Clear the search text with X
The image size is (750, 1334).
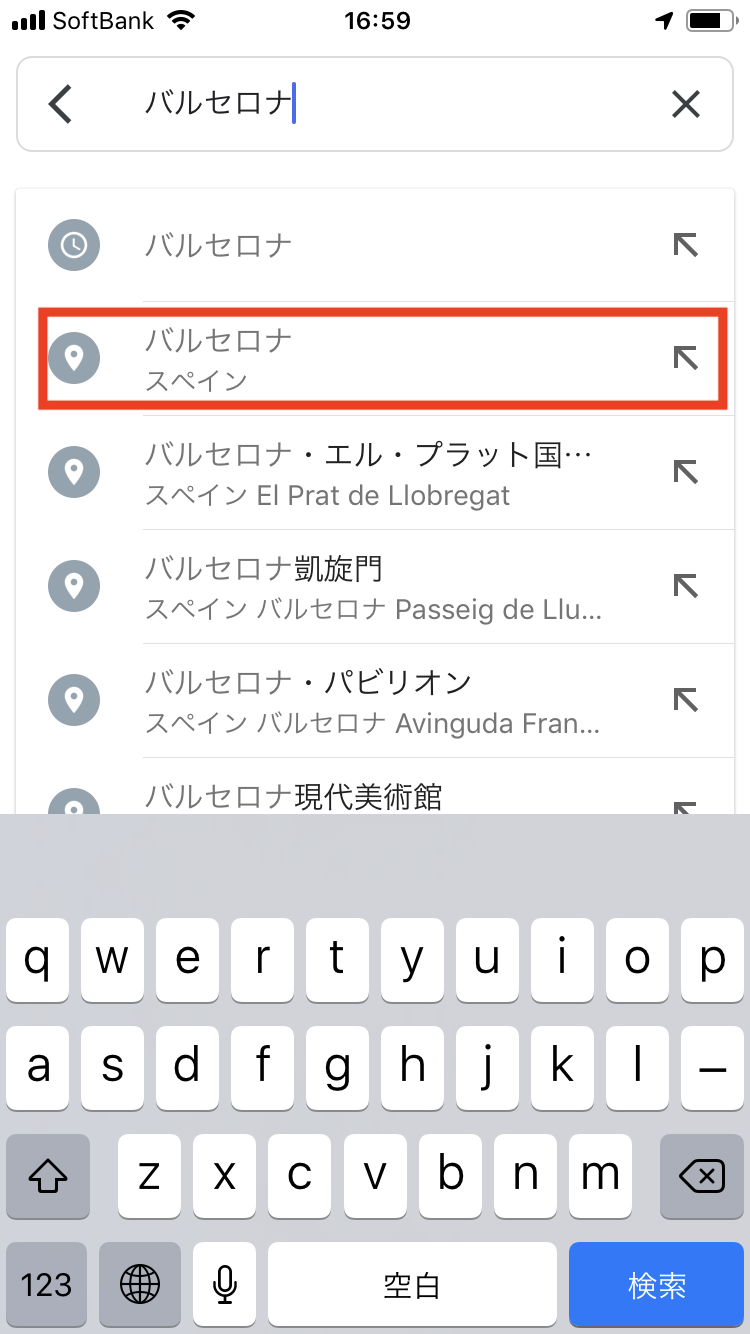[686, 104]
